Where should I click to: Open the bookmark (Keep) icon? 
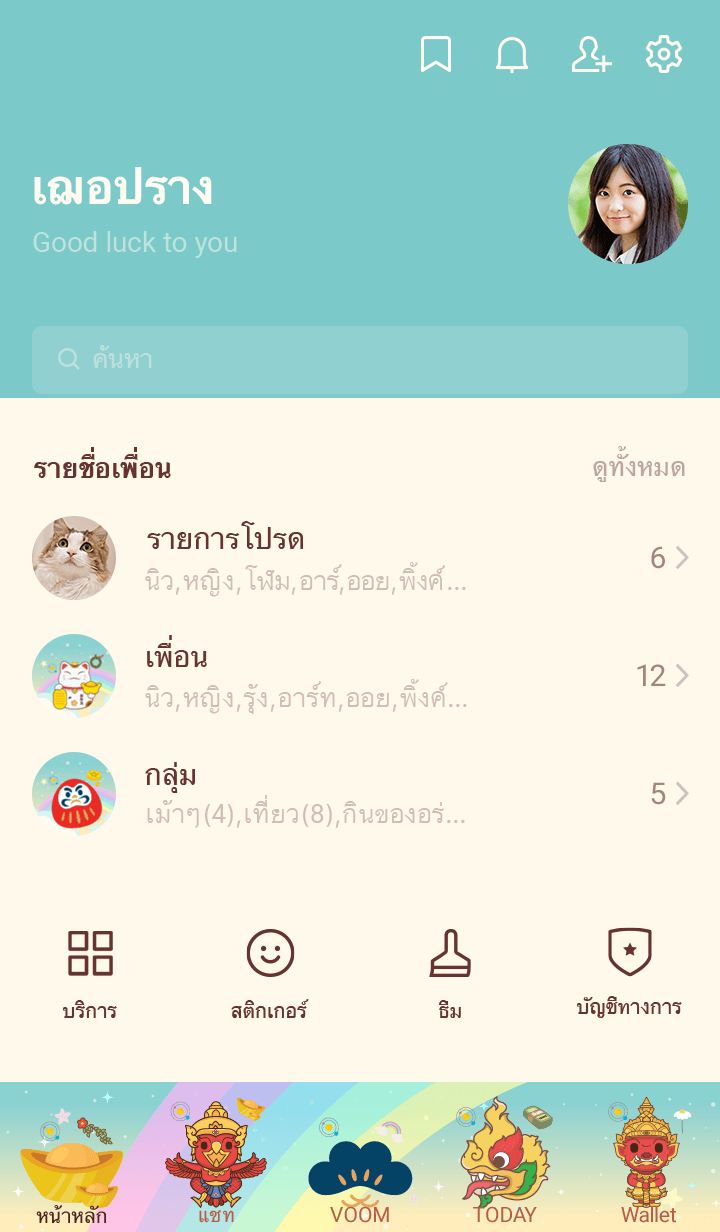point(435,54)
